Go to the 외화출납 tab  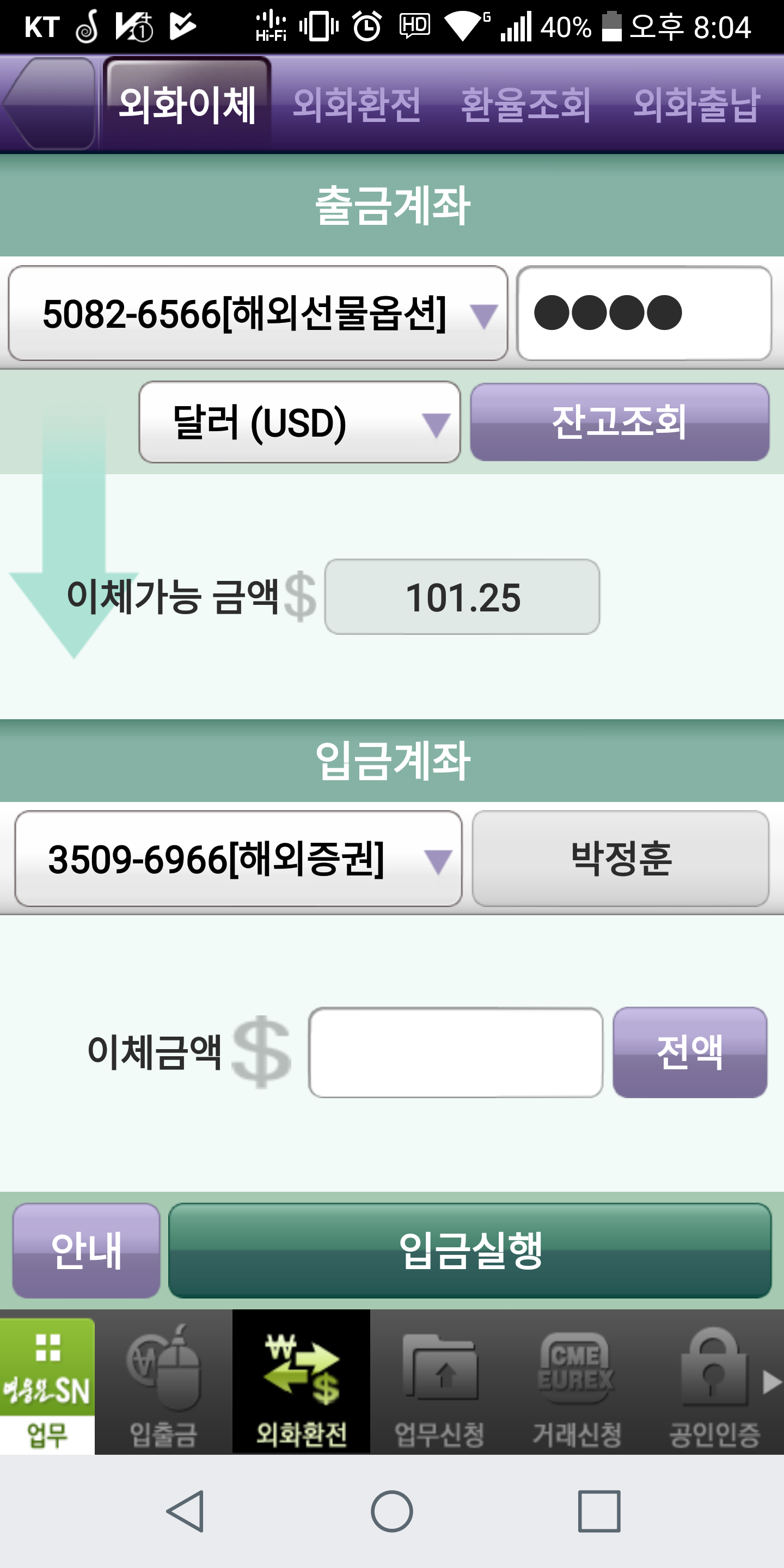coord(696,105)
